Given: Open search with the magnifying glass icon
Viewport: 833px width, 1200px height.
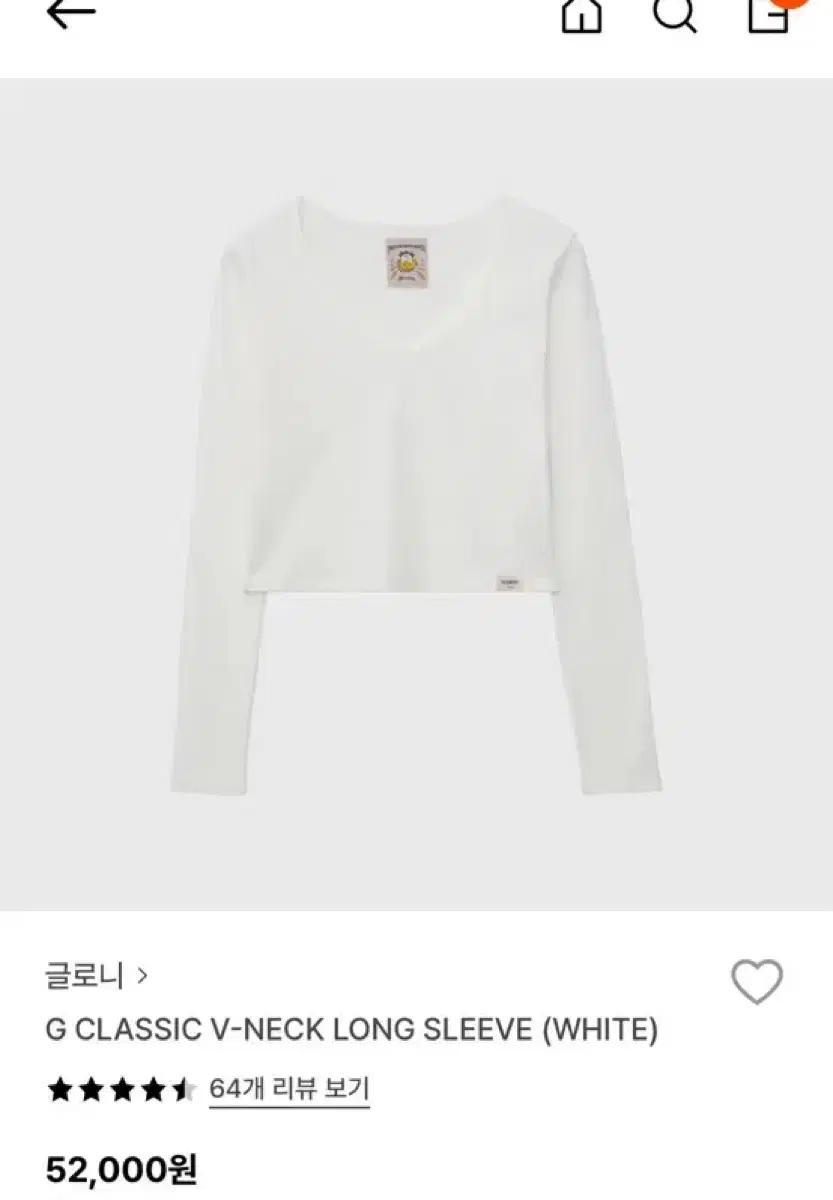Looking at the screenshot, I should (x=675, y=17).
